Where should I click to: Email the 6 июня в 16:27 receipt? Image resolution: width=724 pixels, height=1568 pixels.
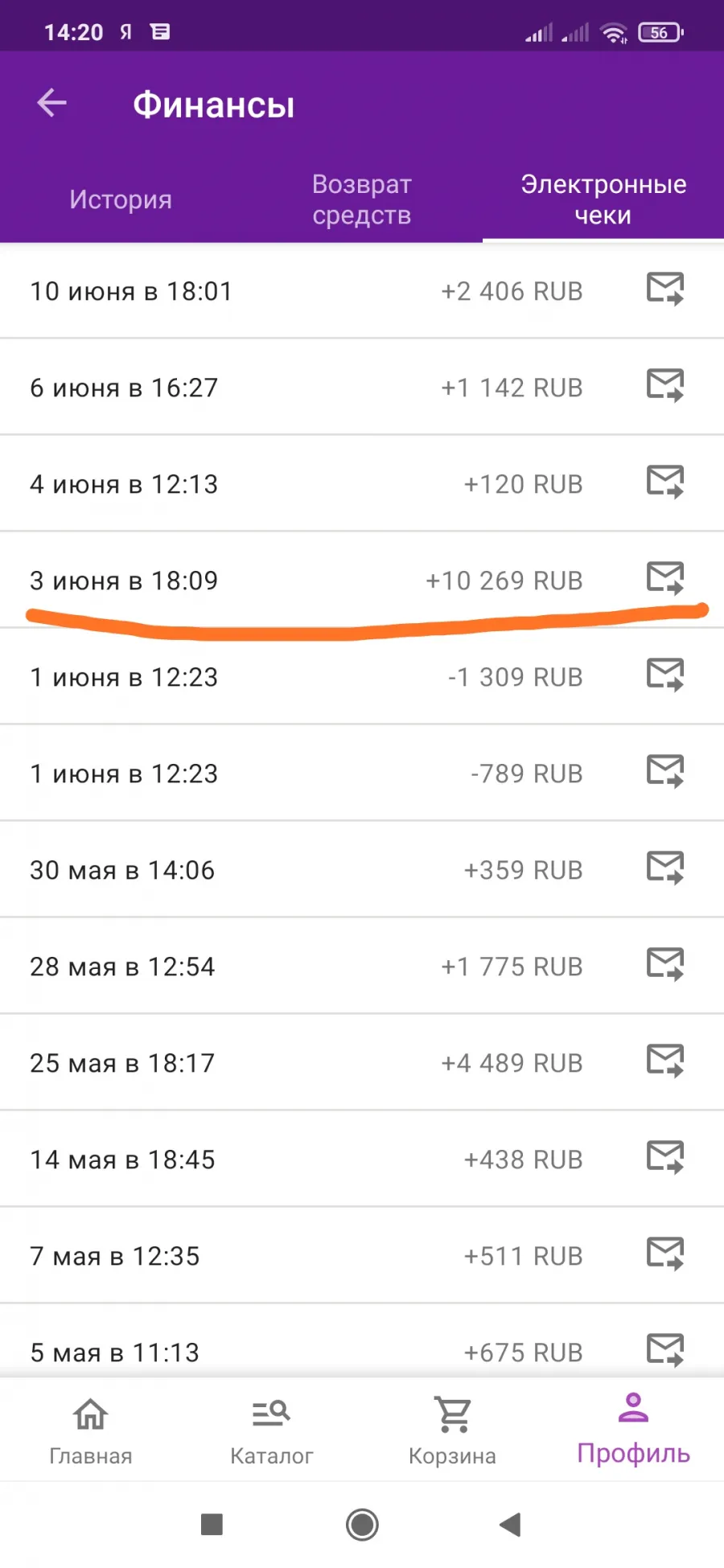[665, 386]
